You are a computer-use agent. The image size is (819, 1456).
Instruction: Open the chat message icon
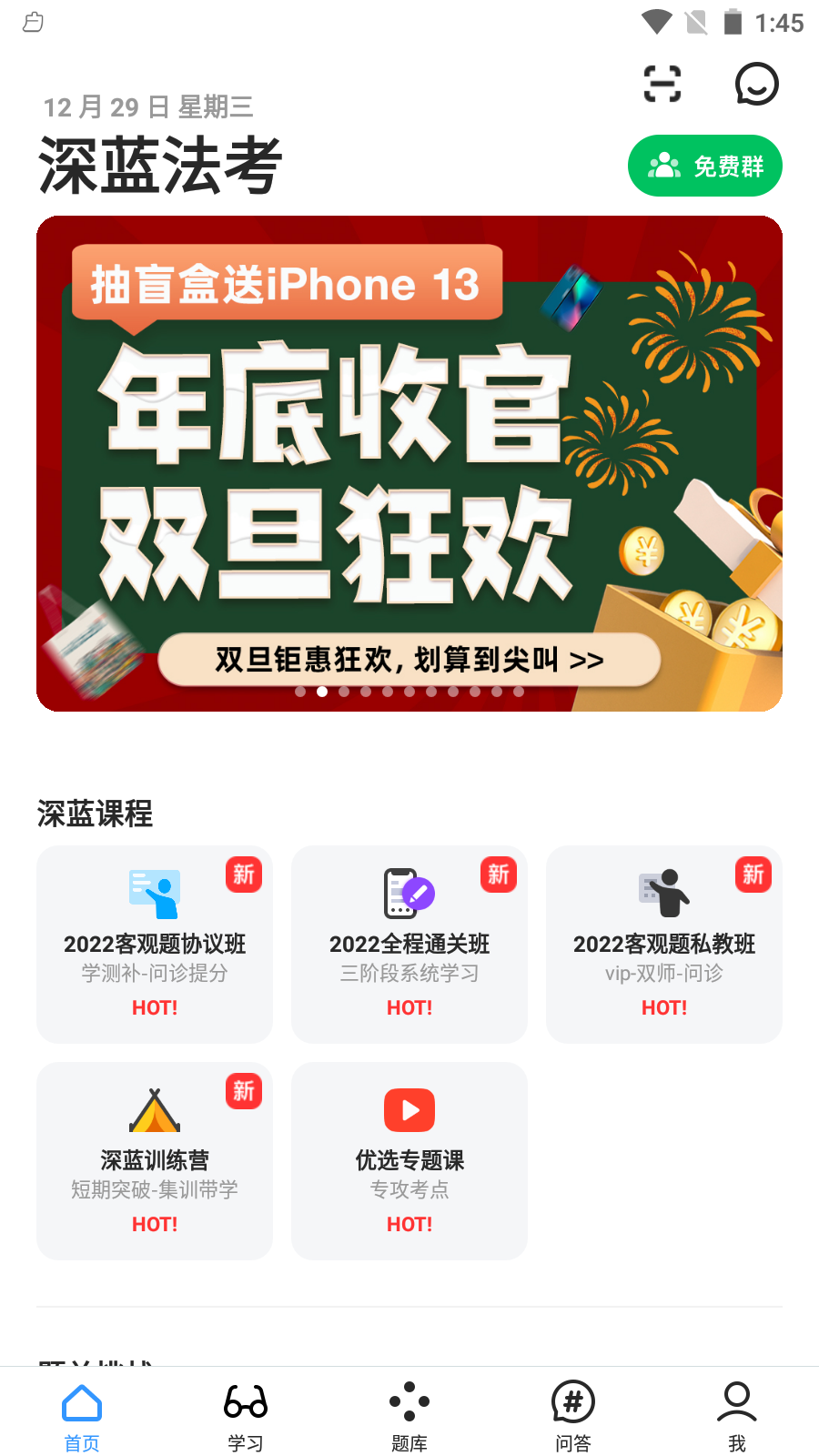point(756,85)
